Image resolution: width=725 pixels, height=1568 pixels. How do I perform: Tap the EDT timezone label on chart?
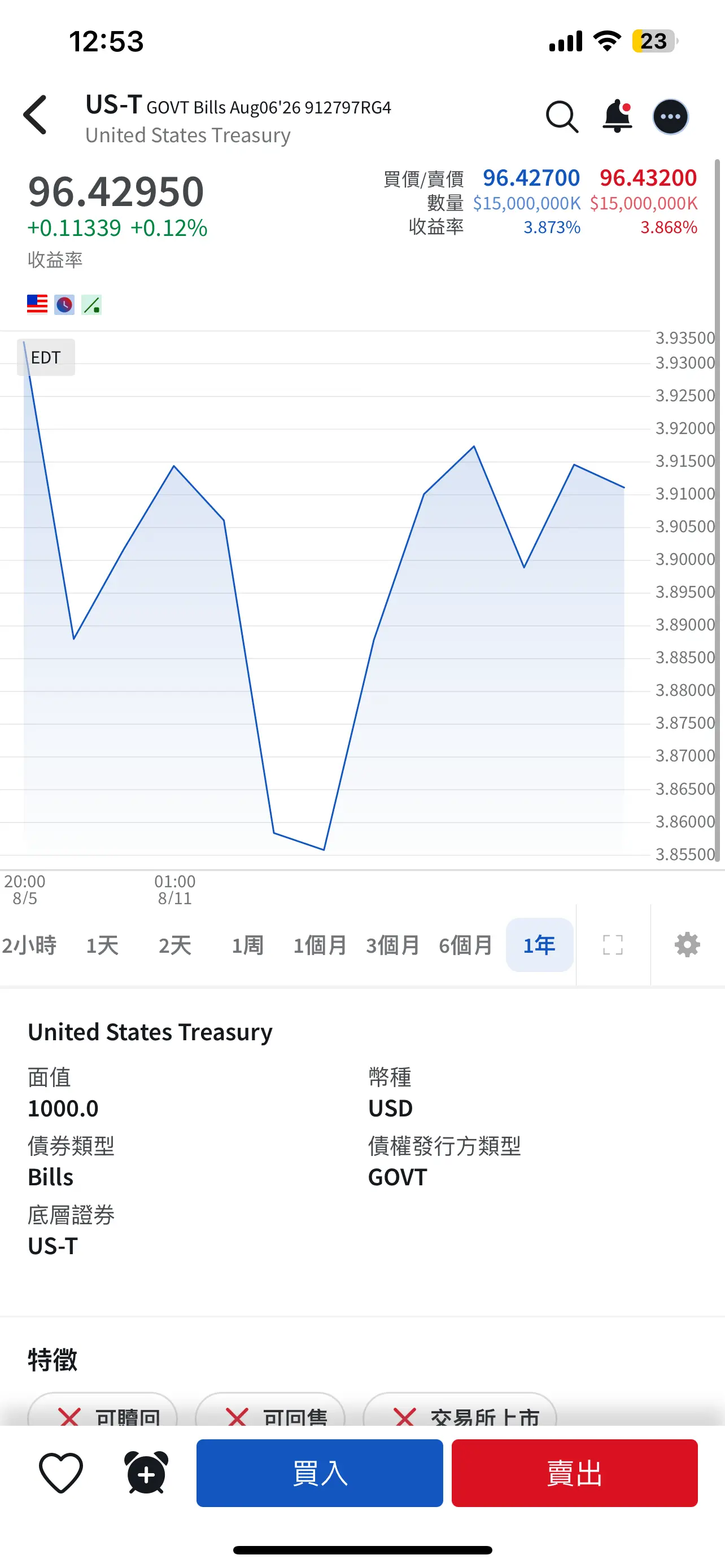point(46,357)
